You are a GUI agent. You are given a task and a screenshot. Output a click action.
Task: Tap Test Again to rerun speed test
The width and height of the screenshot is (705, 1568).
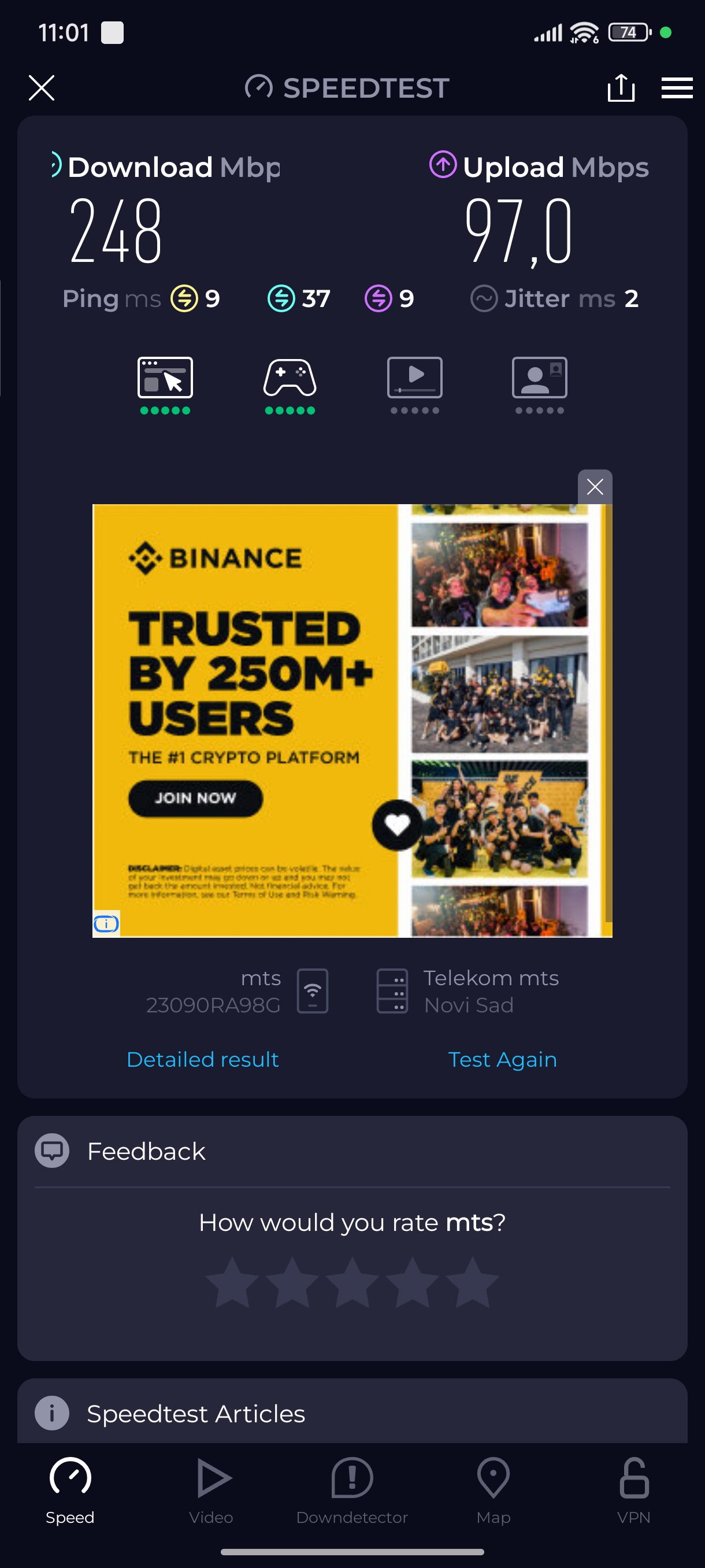502,1059
